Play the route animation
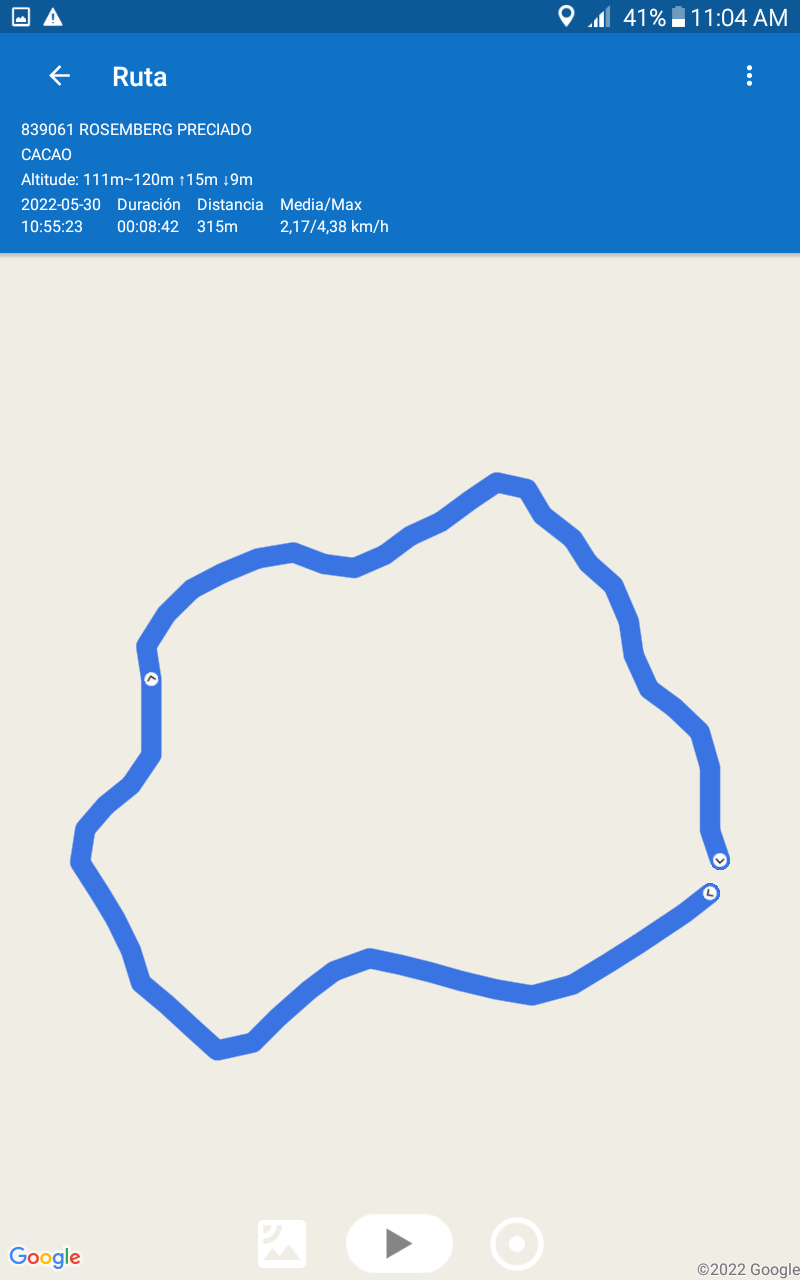Image resolution: width=800 pixels, height=1280 pixels. (x=399, y=1243)
